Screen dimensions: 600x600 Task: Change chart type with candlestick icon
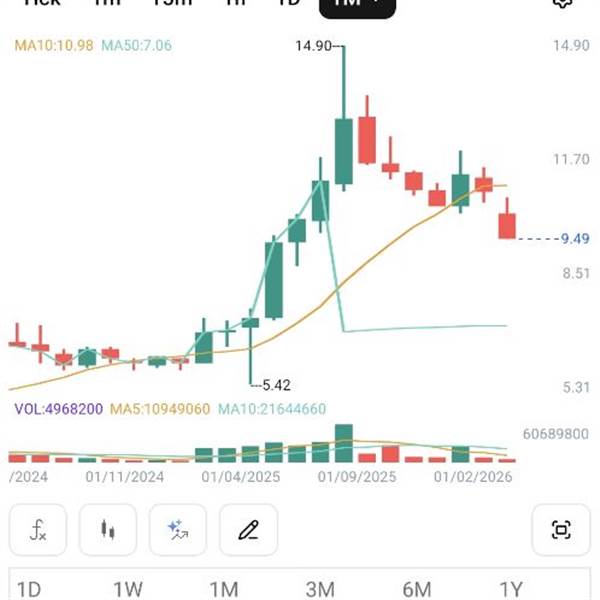click(108, 530)
